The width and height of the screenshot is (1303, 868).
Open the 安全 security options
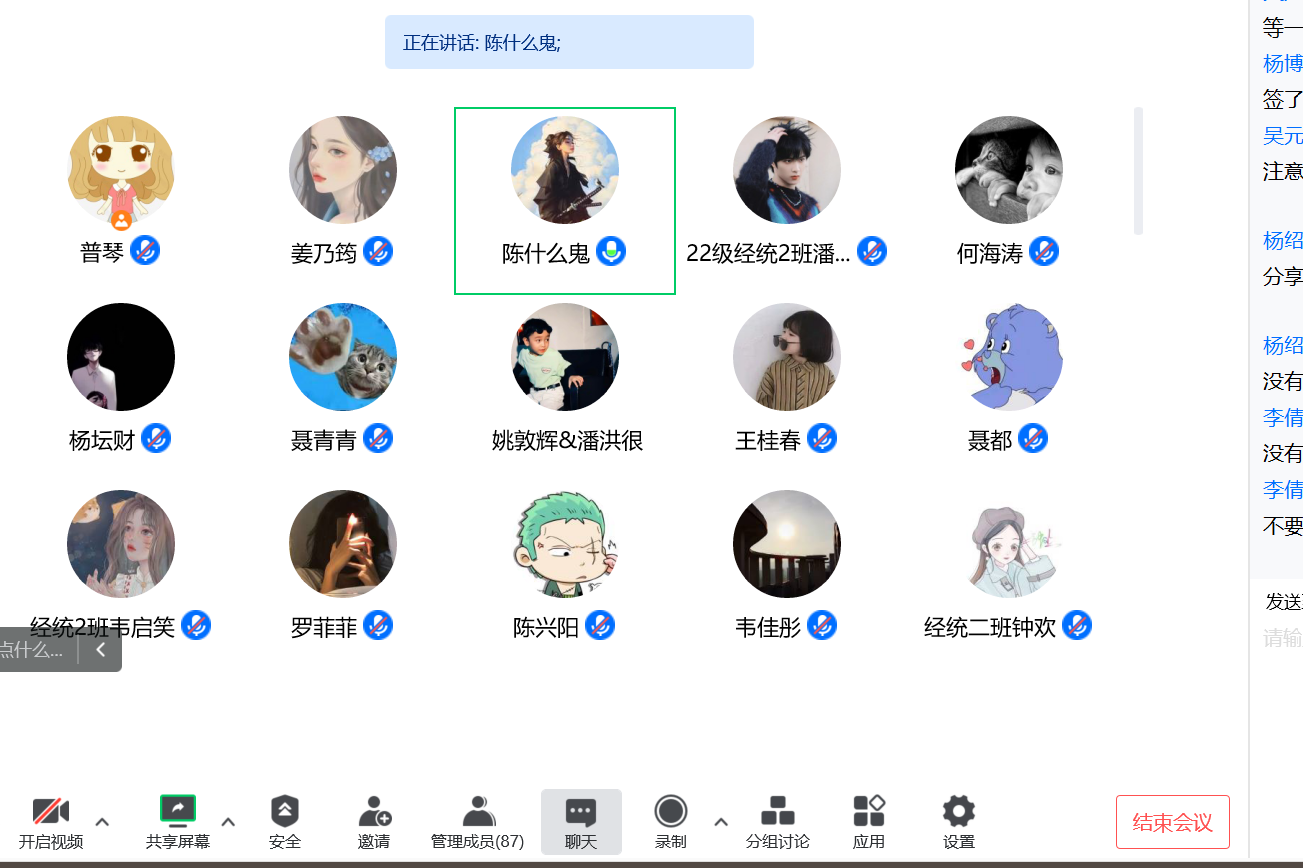[285, 822]
